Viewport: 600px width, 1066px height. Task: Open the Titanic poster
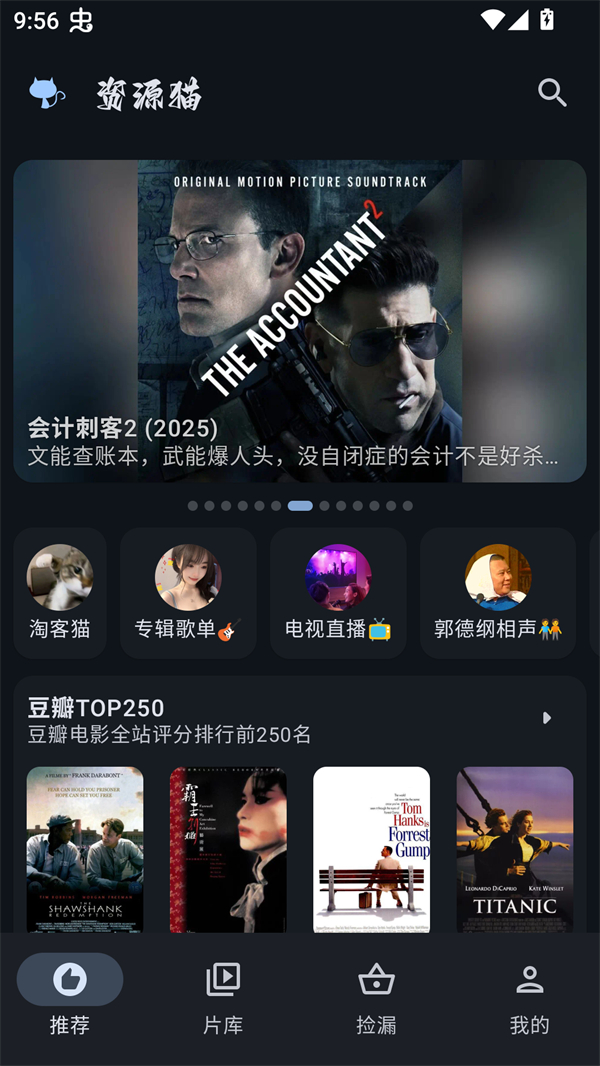pos(515,850)
